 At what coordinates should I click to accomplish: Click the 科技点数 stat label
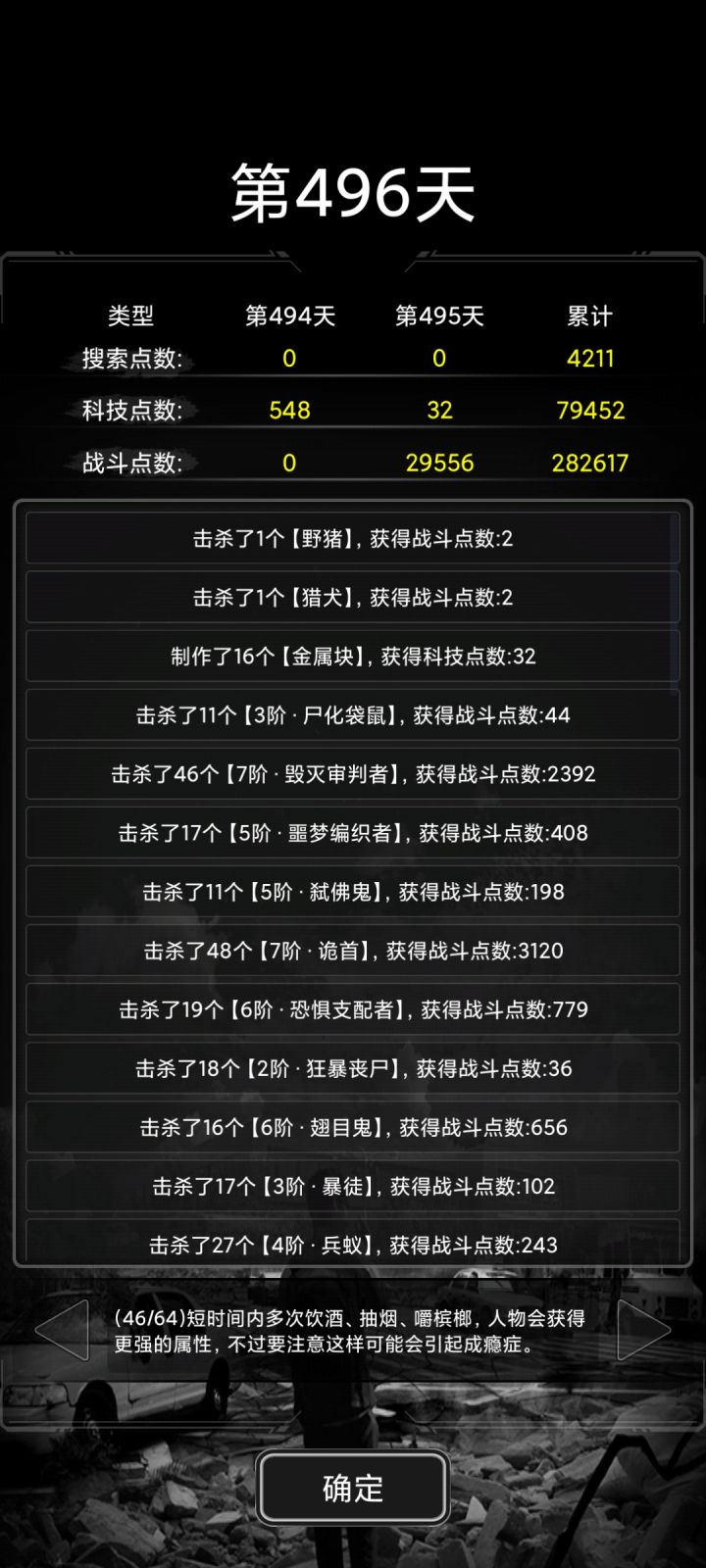(x=128, y=411)
